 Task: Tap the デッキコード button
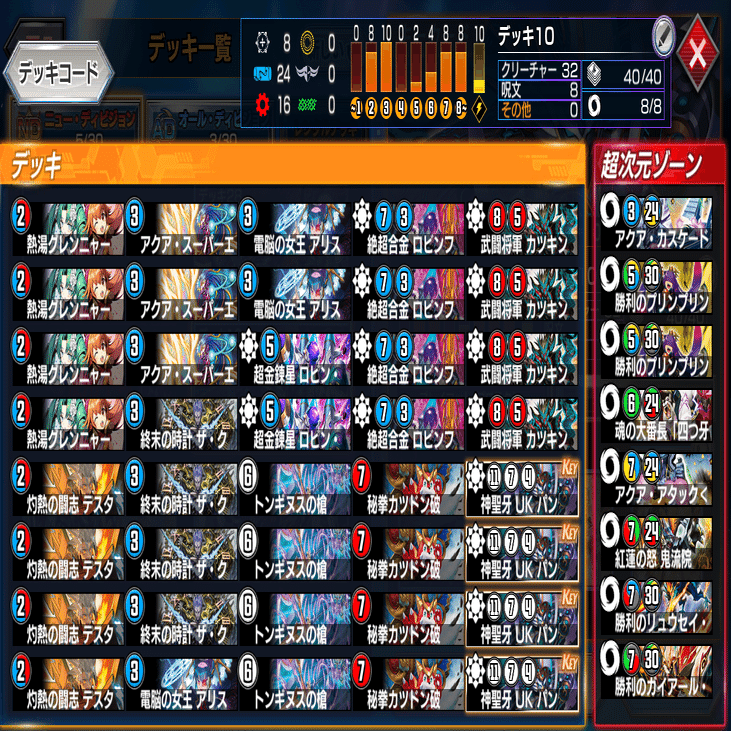point(57,72)
